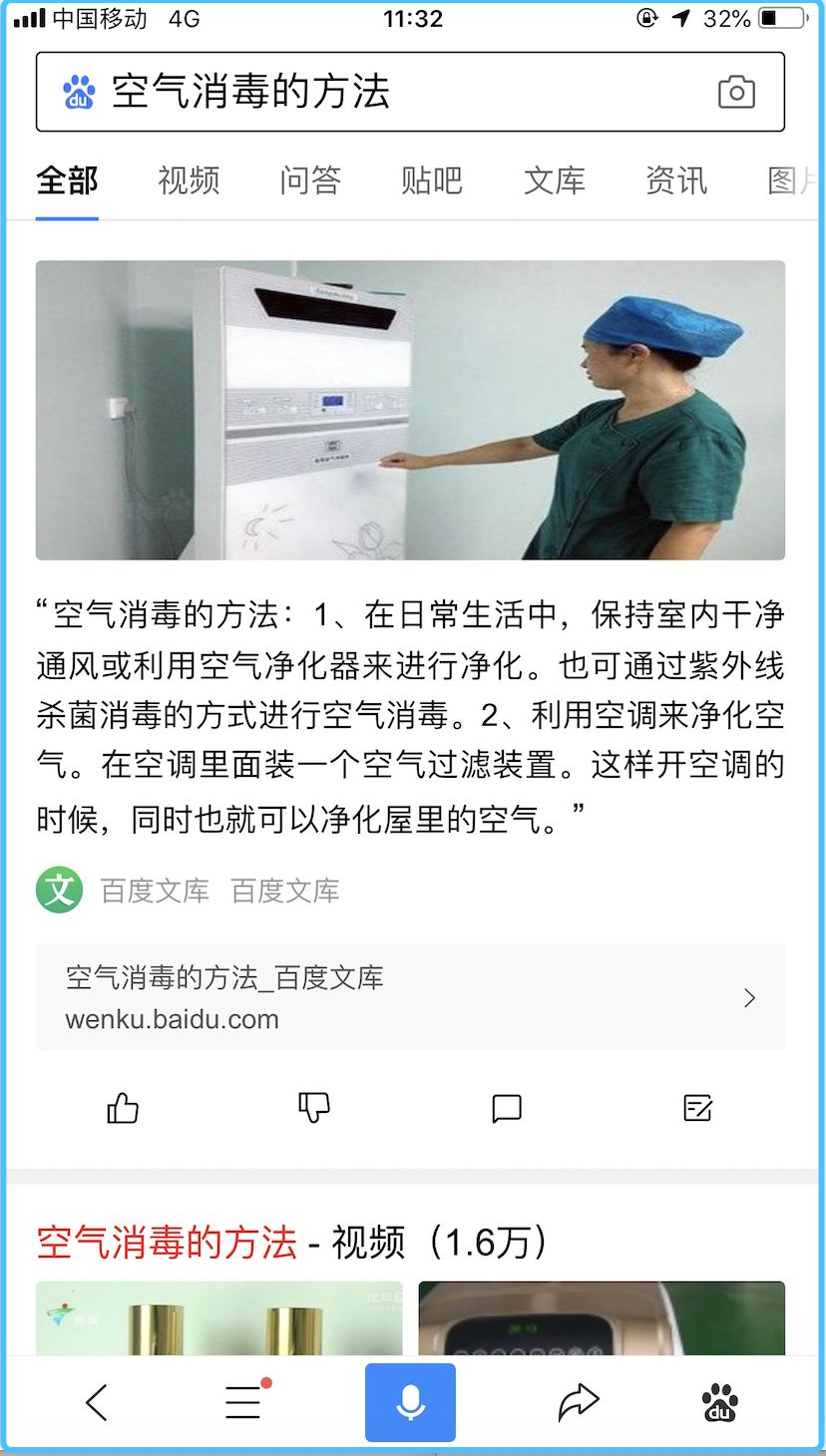The image size is (826, 1456).
Task: Switch to the 问答 tab
Action: (x=310, y=182)
